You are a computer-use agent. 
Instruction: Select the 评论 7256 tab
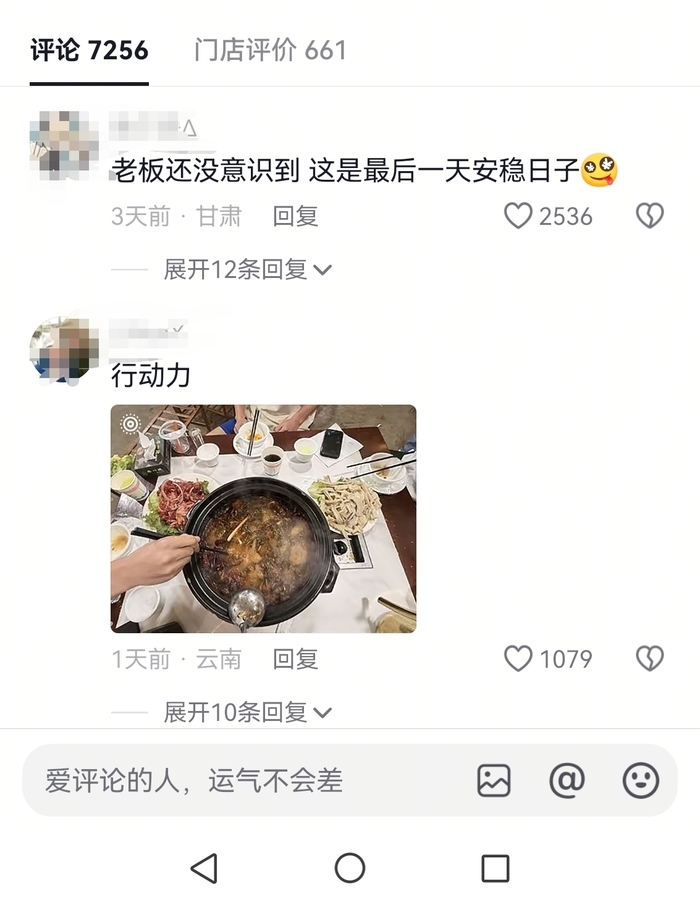tap(89, 50)
